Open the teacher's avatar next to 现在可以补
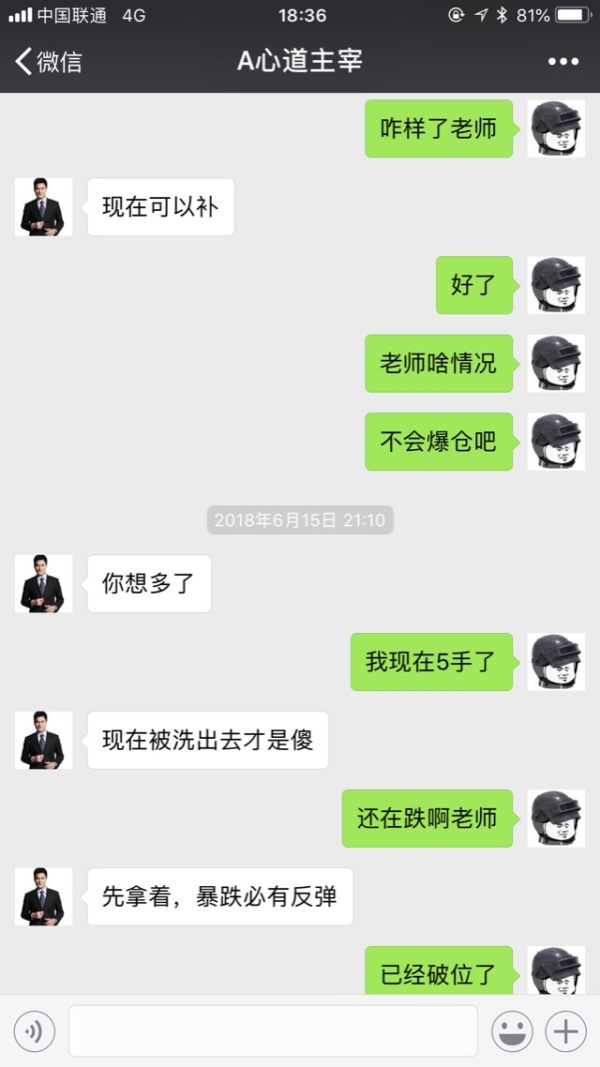 tap(43, 207)
